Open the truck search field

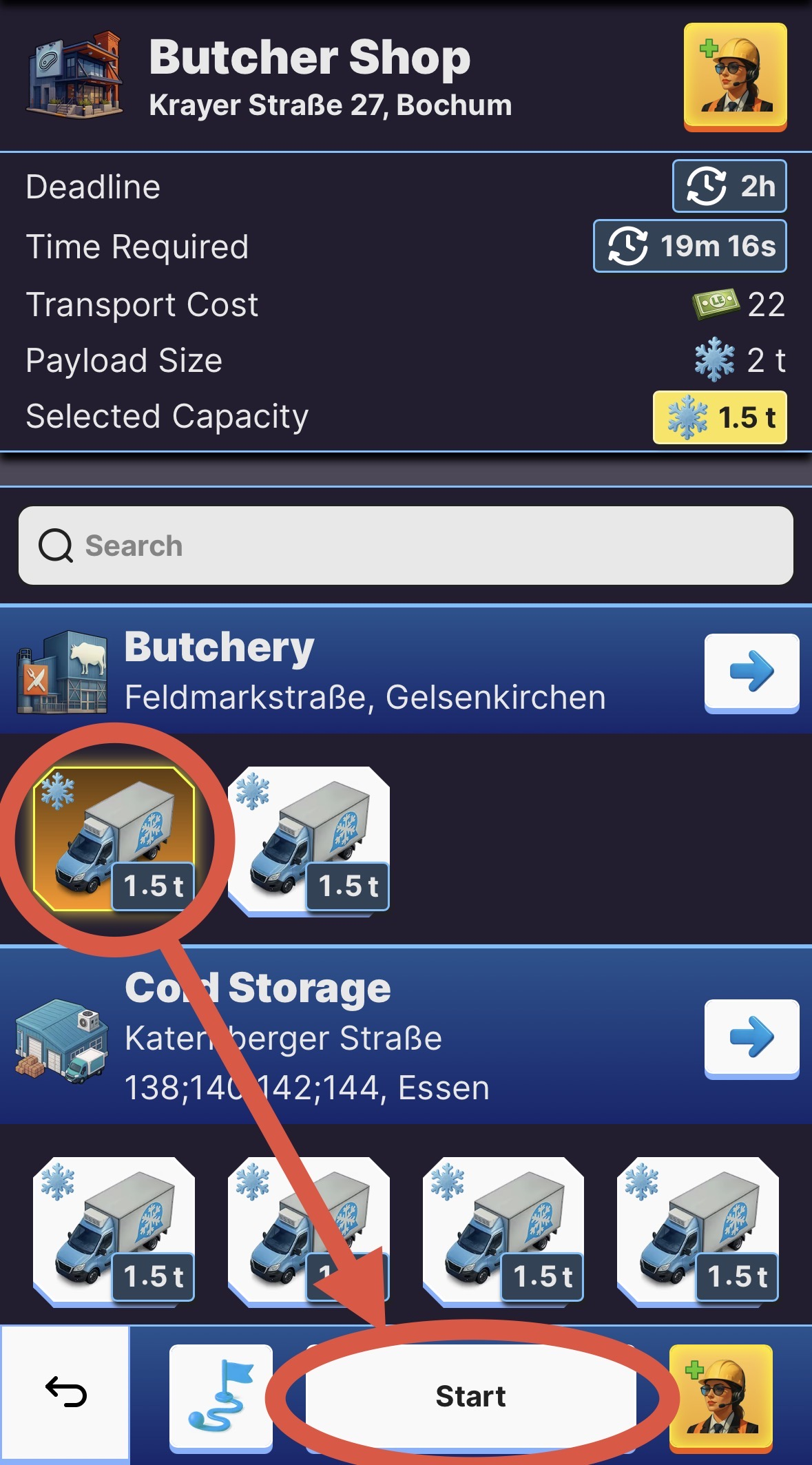406,546
